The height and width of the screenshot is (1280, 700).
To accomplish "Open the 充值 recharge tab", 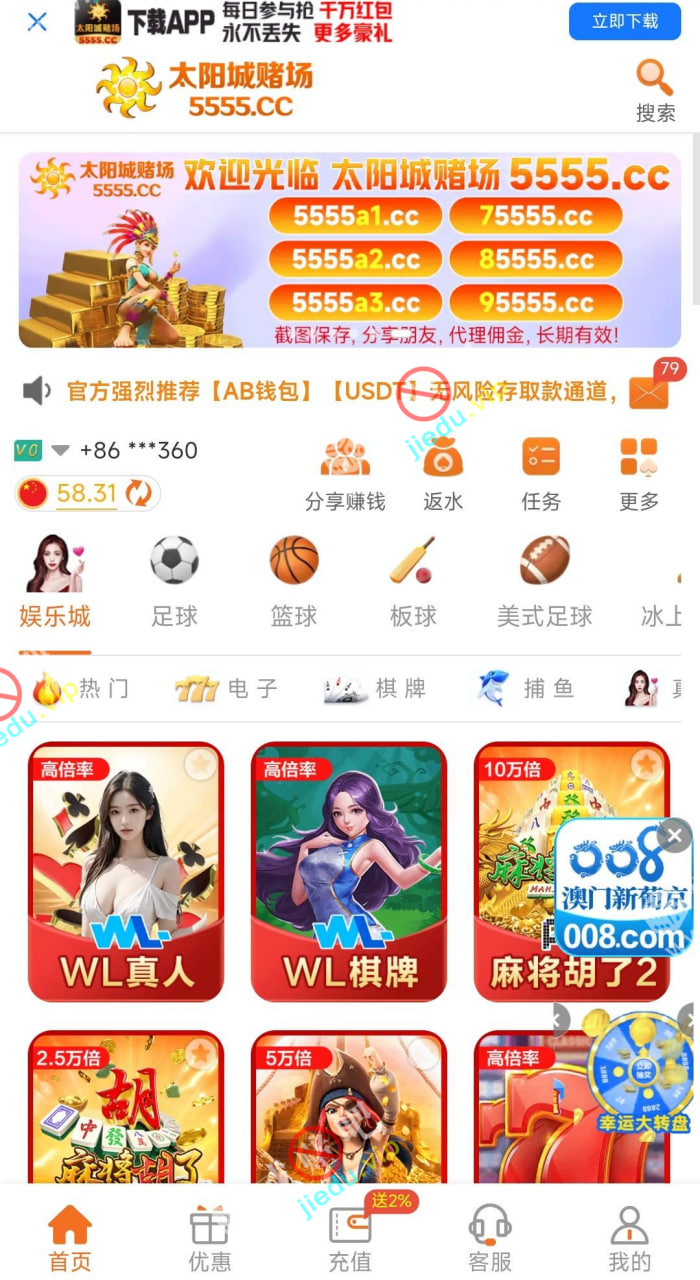I will click(350, 1238).
